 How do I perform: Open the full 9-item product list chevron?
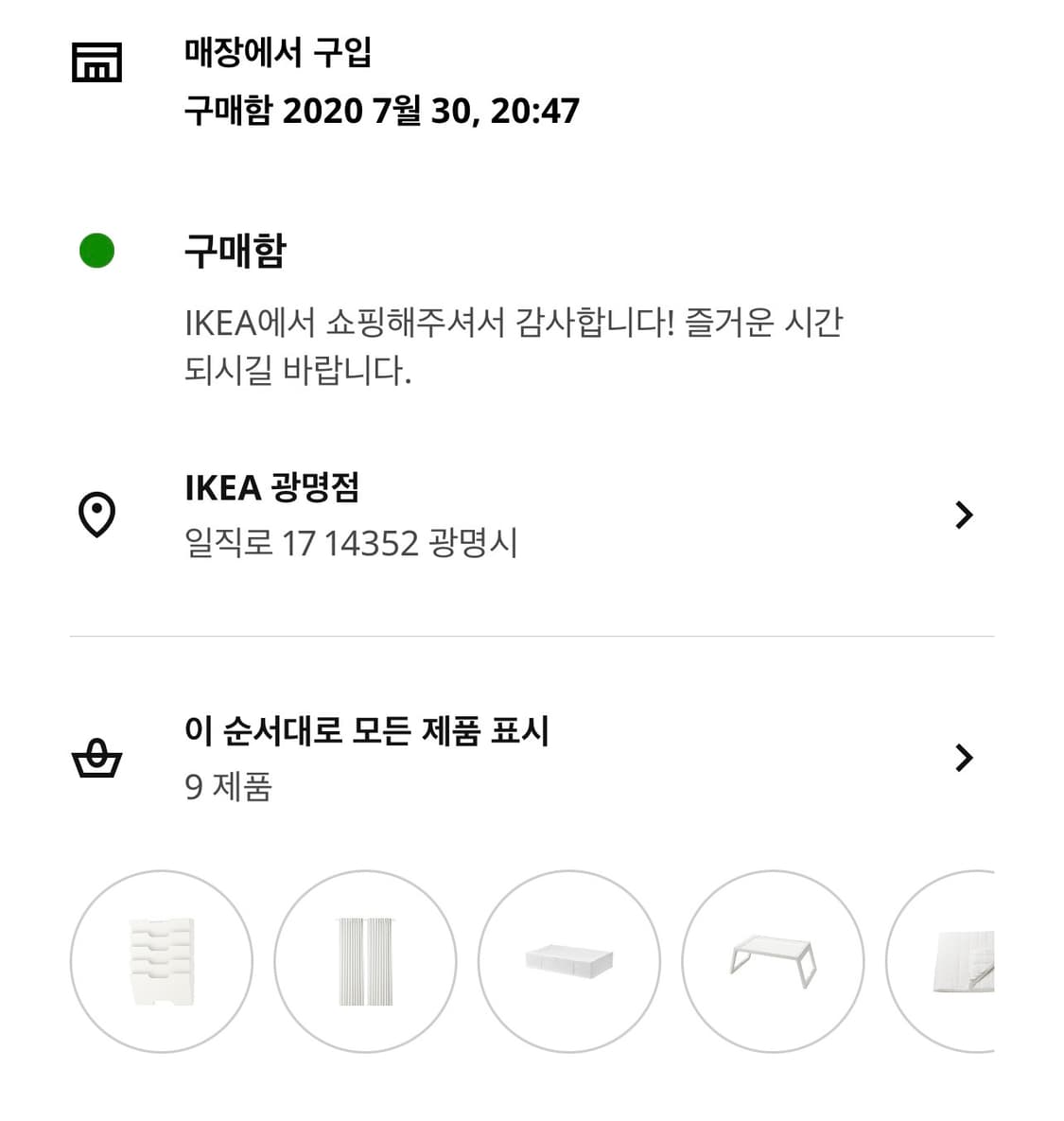coord(965,757)
